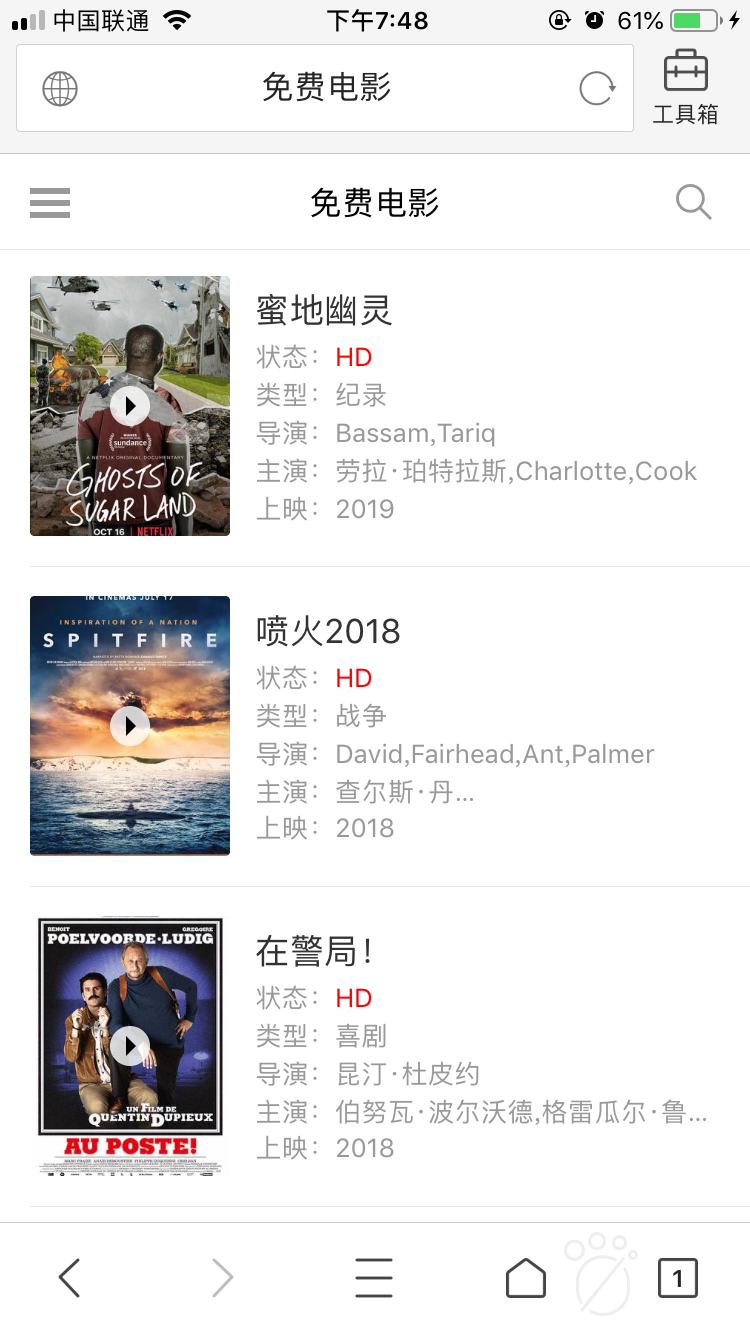The image size is (750, 1334).
Task: Tap the address bar showing 免费电影
Action: coord(325,88)
